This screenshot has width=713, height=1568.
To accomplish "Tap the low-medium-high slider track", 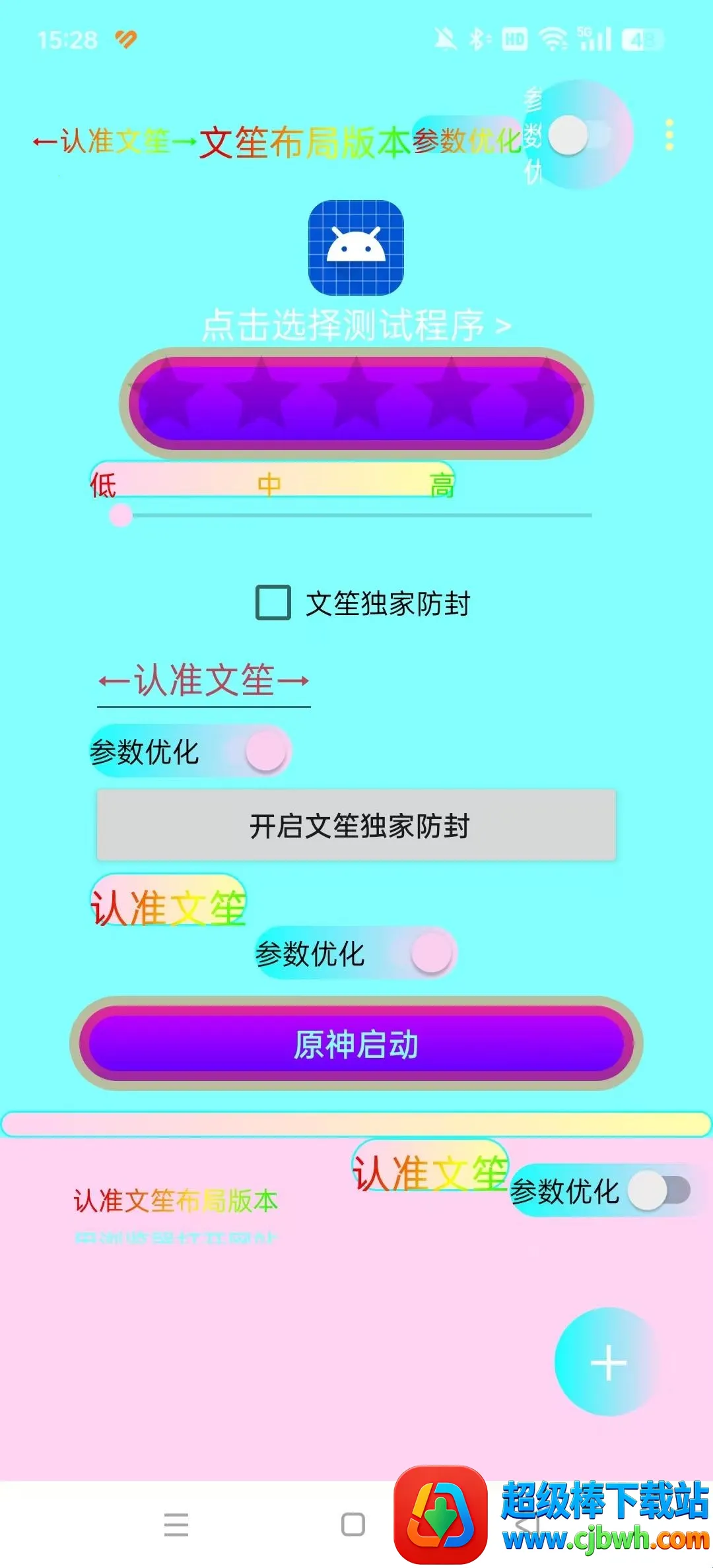I will coord(356,515).
